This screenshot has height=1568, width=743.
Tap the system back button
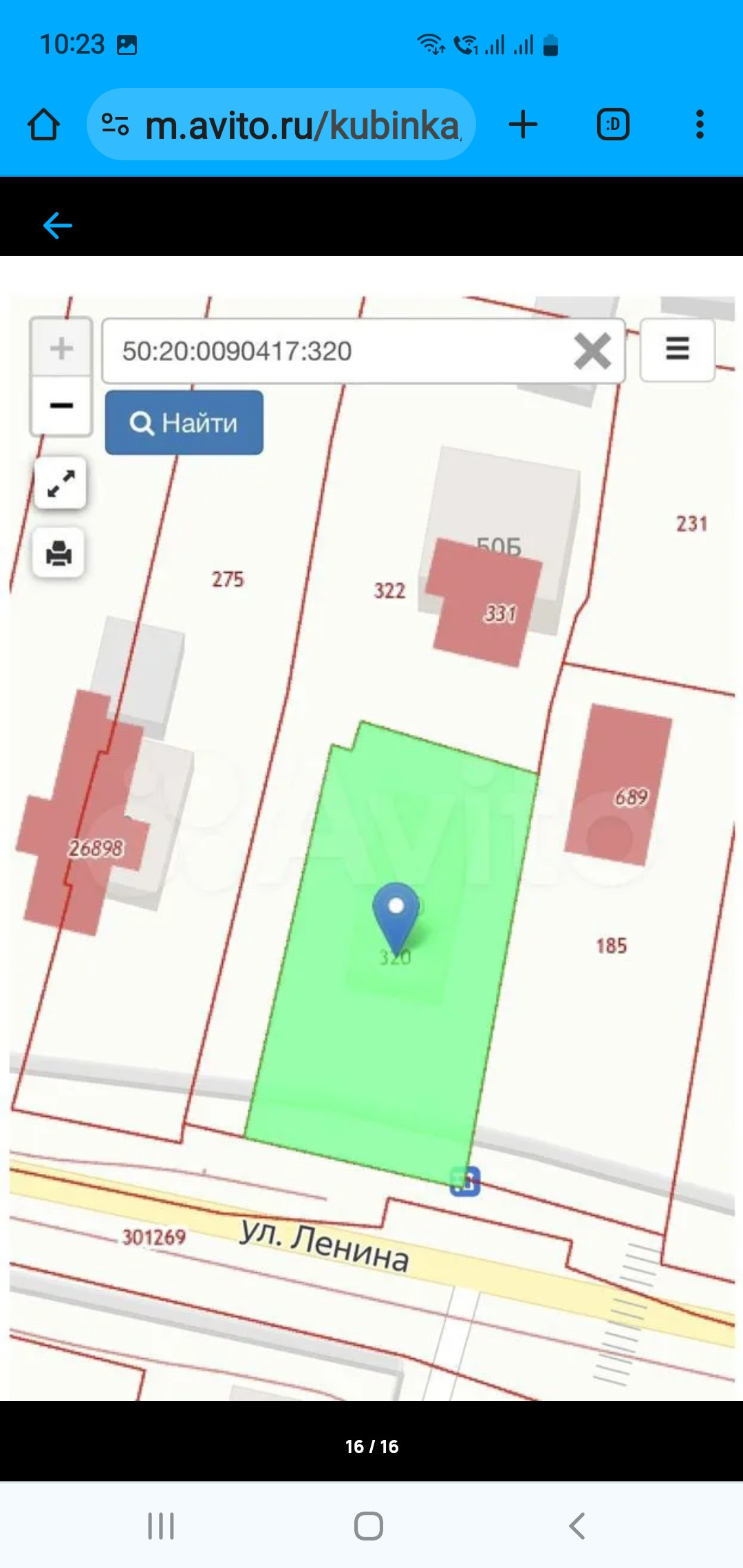point(577,1525)
